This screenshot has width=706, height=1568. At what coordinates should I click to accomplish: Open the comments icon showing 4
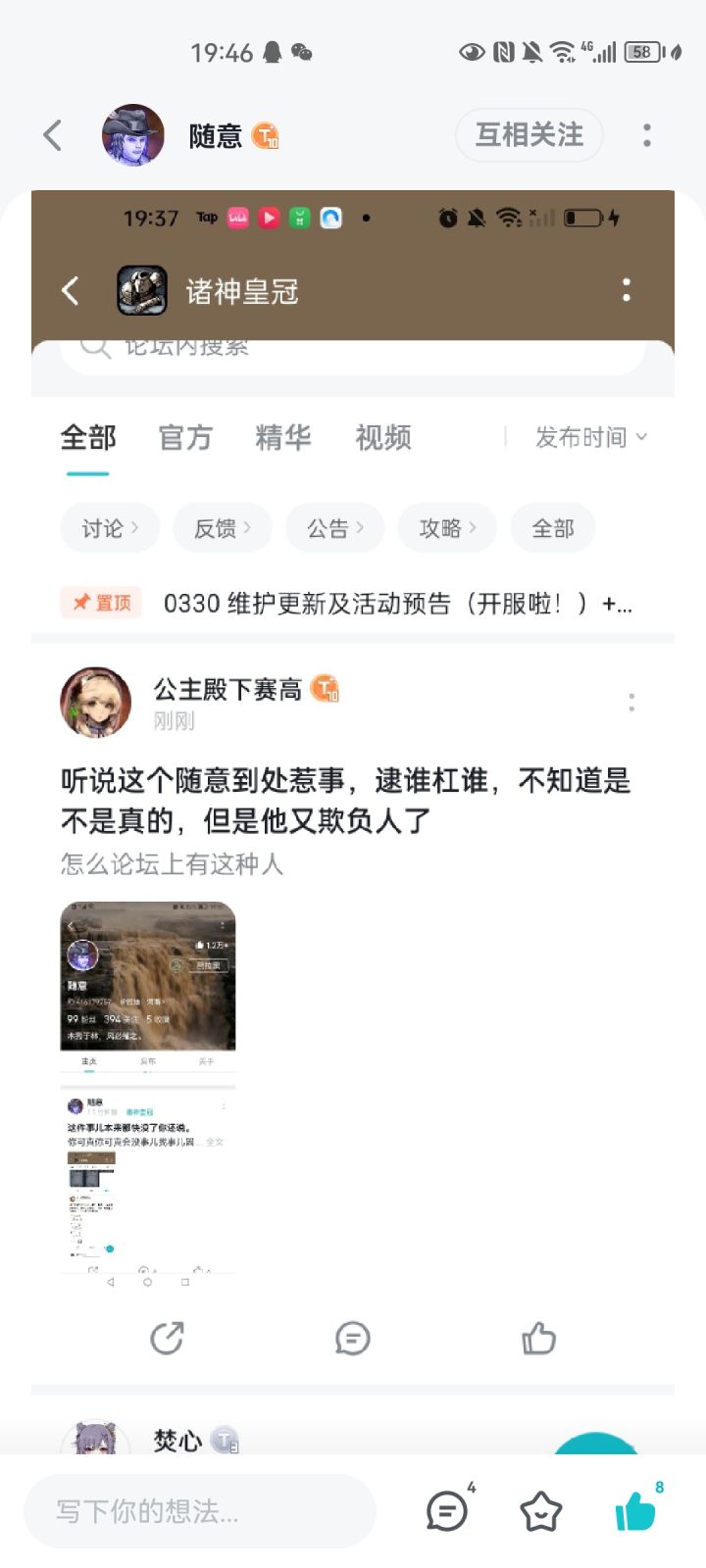448,1510
